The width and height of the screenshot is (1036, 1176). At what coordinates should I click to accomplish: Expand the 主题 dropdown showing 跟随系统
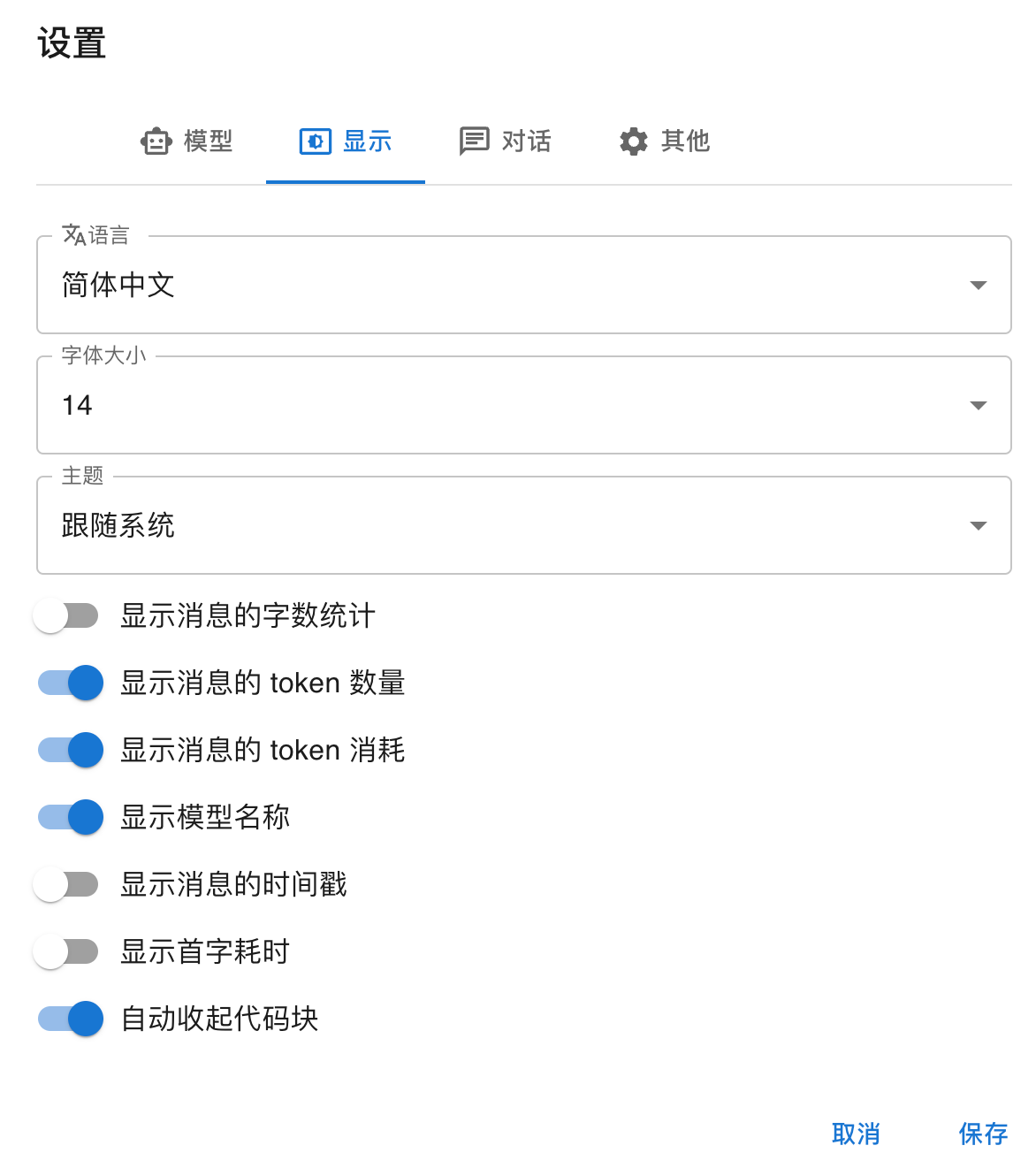[523, 525]
